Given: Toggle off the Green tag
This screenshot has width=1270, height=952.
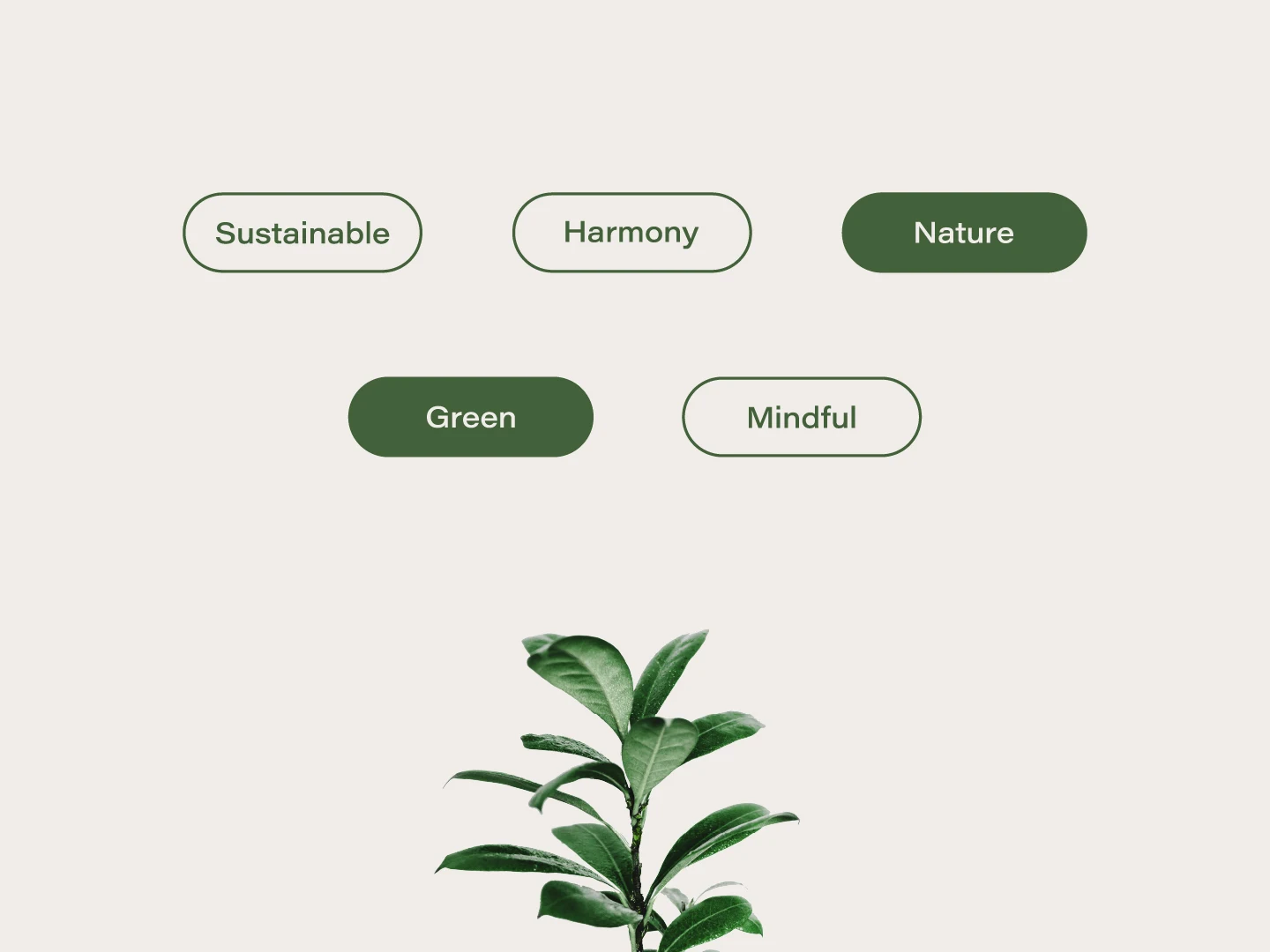Looking at the screenshot, I should point(471,417).
